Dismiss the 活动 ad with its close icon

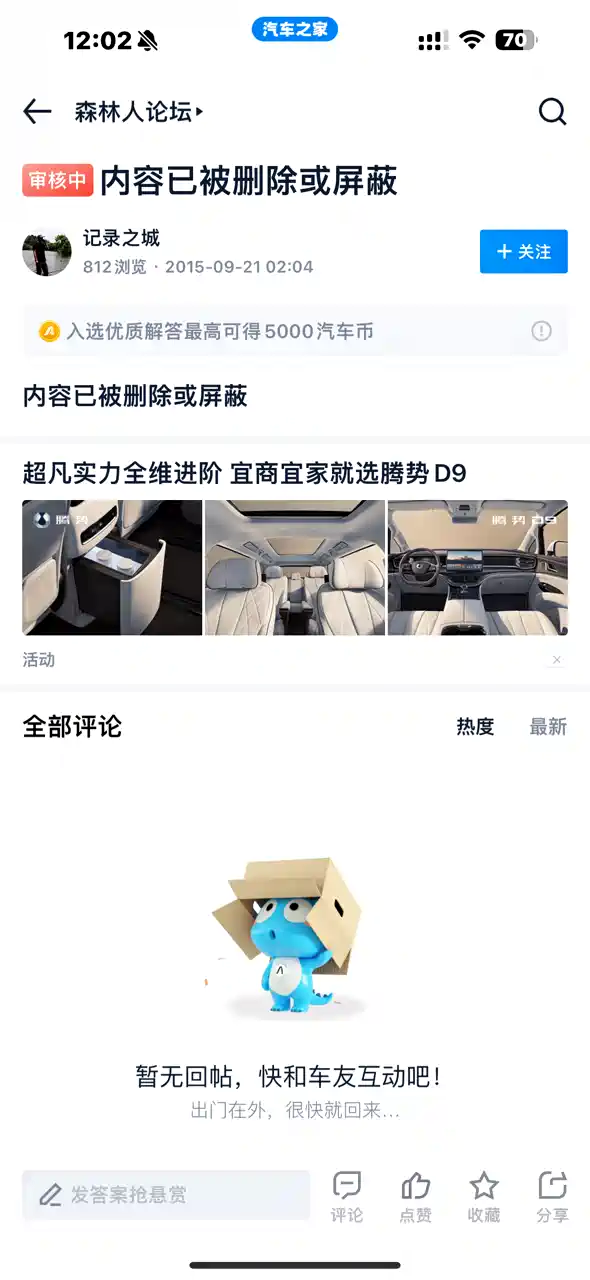pyautogui.click(x=557, y=660)
